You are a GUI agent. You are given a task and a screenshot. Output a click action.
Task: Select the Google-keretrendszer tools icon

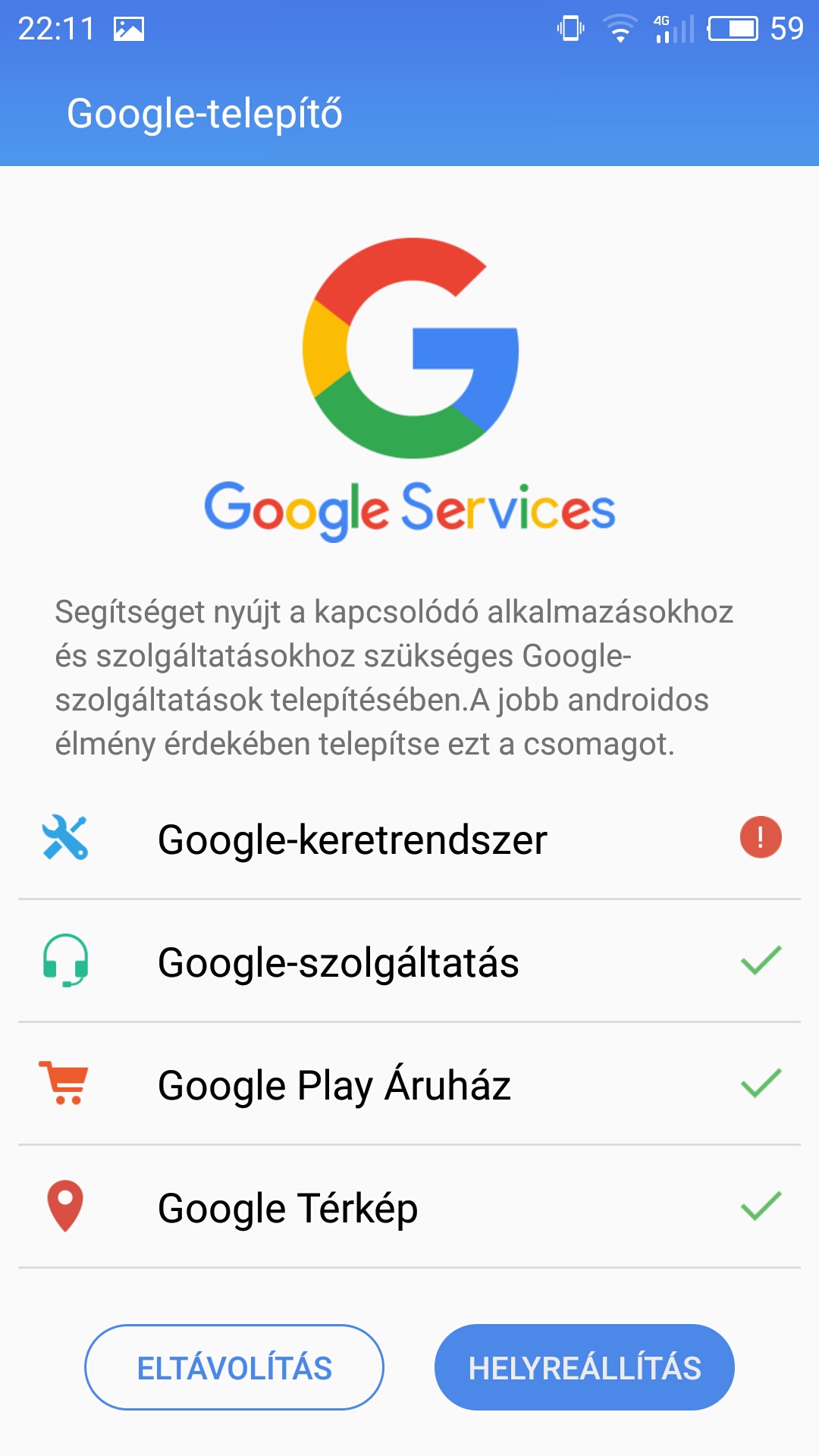[67, 839]
